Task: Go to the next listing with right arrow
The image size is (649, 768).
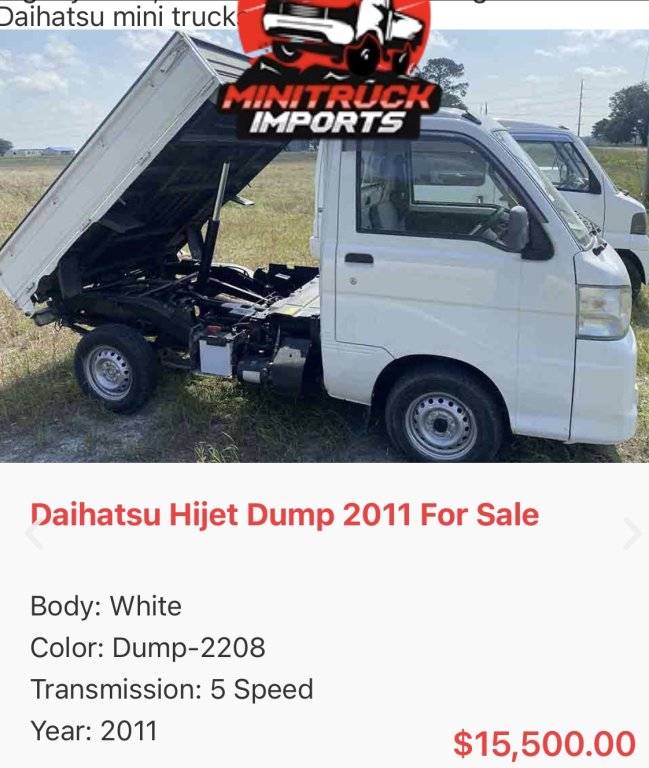Action: [631, 534]
